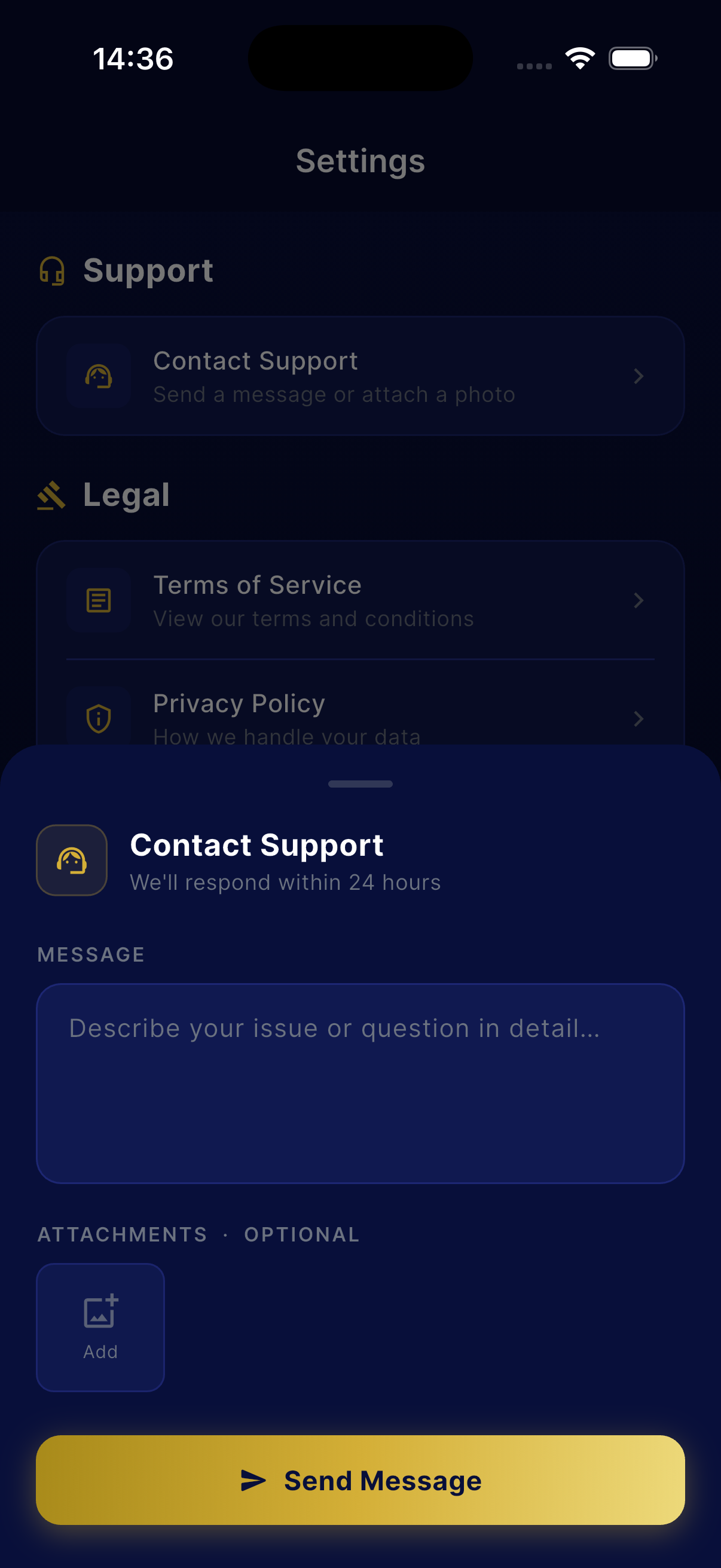
Task: Click the headset icon on the support sheet
Action: point(71,861)
